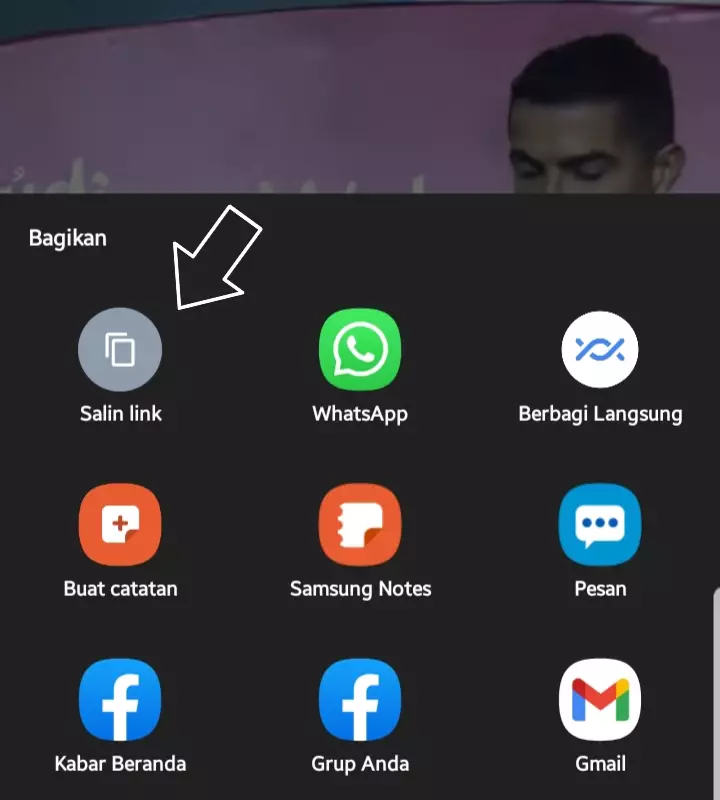Select Berbagi Langsung option
The width and height of the screenshot is (720, 800).
(600, 350)
